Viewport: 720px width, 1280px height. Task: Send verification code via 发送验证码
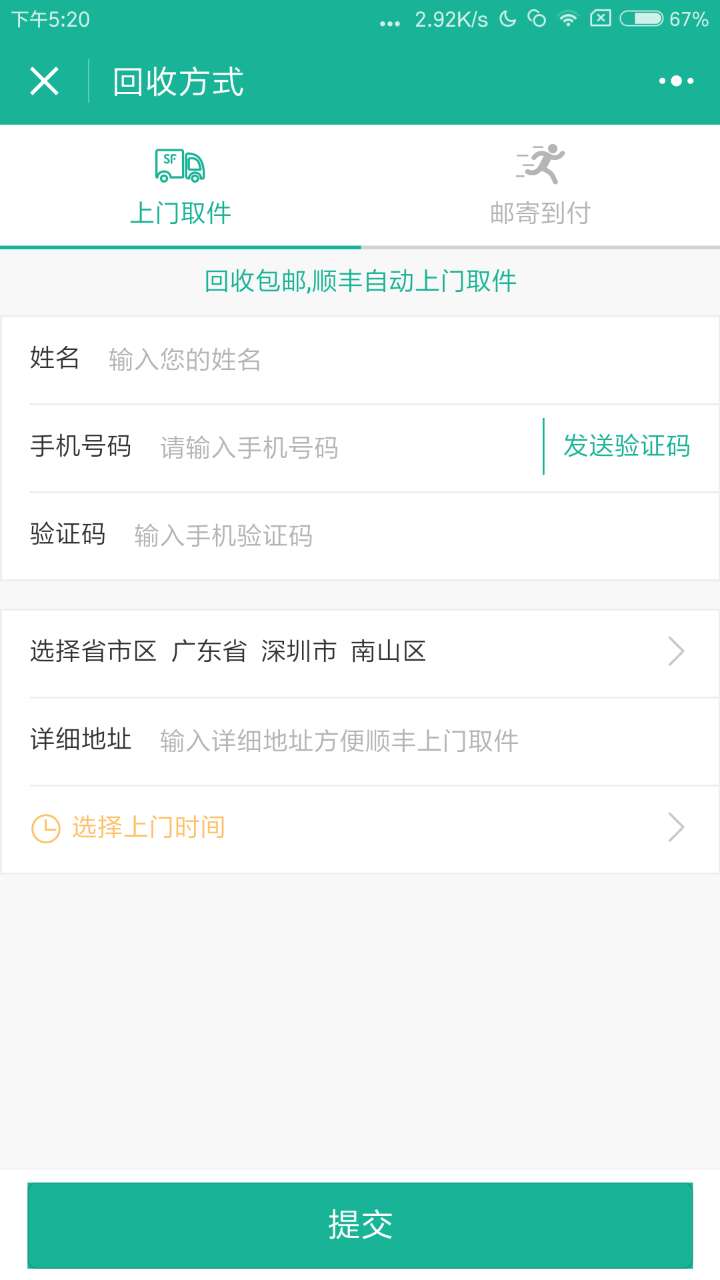(x=627, y=446)
